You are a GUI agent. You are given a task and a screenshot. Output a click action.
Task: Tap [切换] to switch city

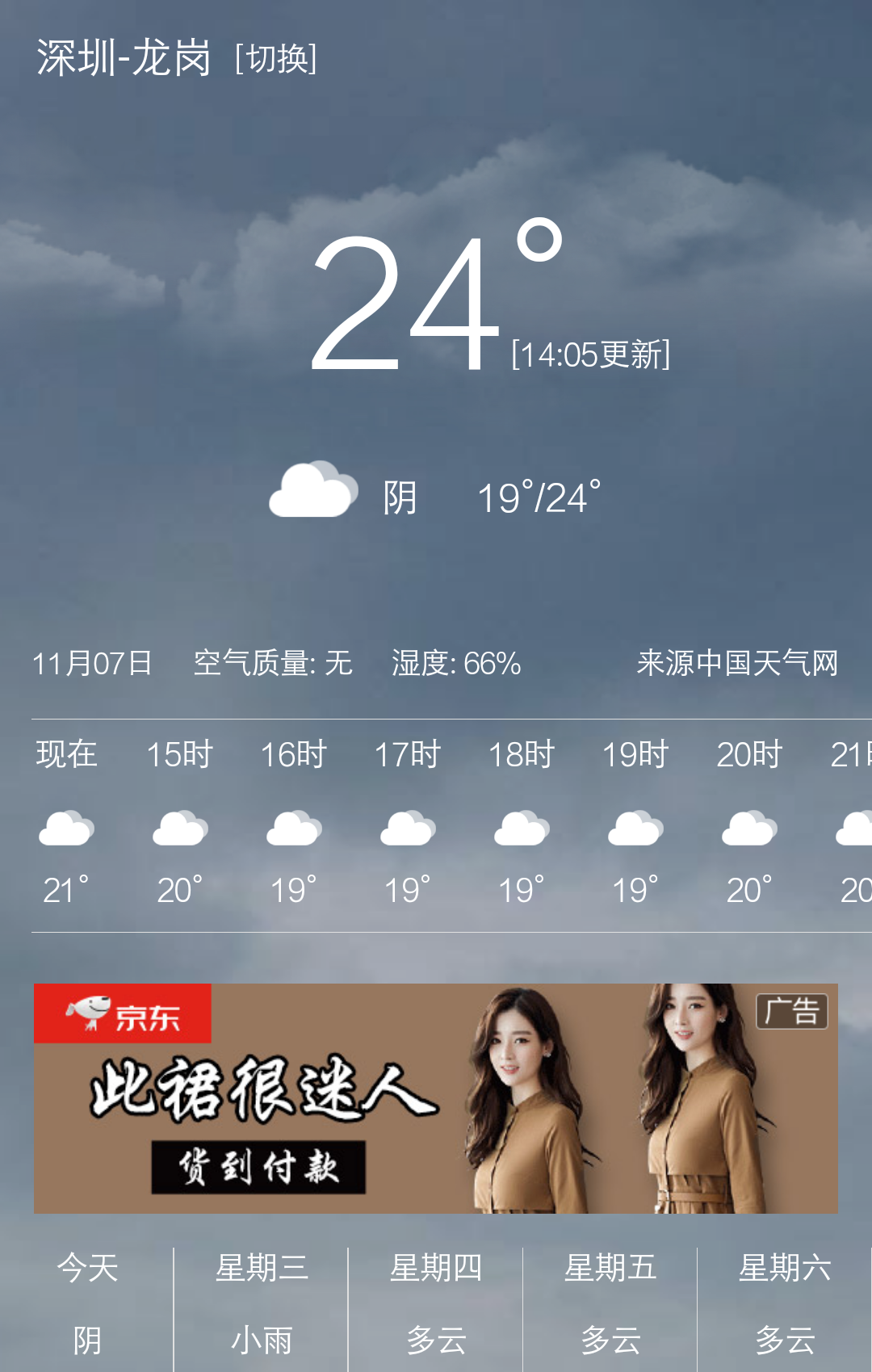coord(275,59)
